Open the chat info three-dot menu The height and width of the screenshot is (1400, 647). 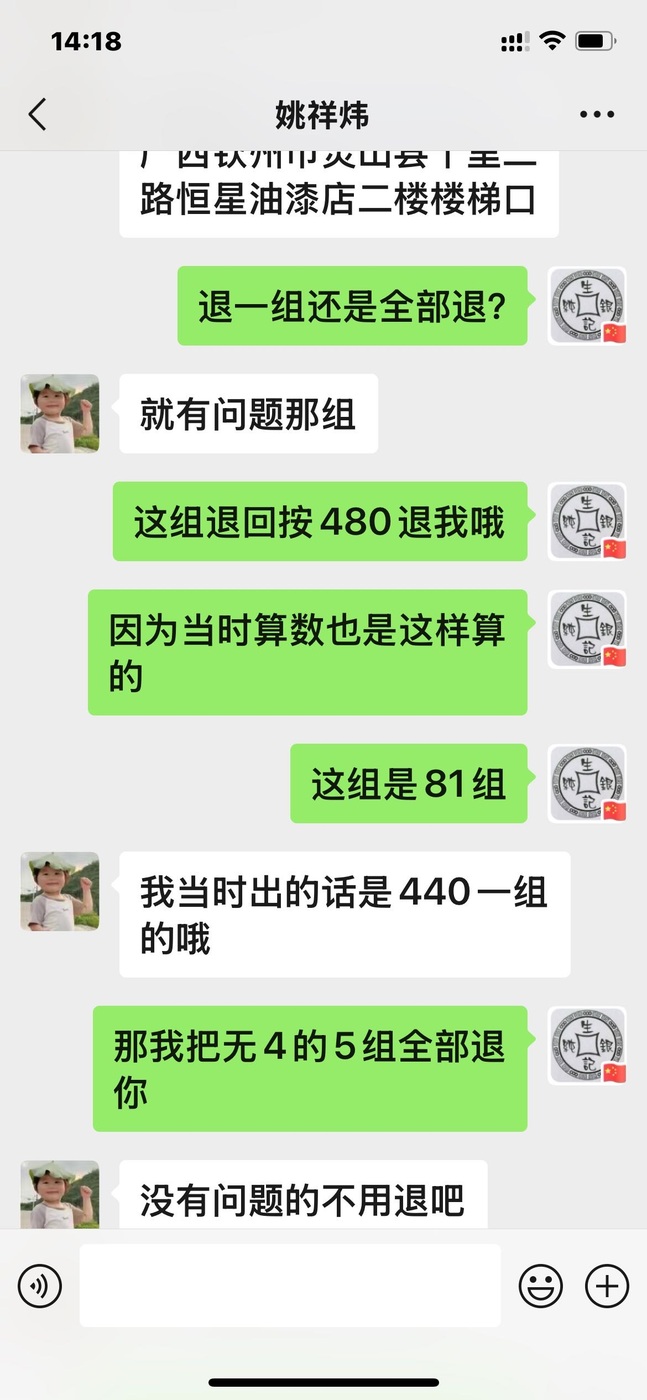[x=597, y=115]
